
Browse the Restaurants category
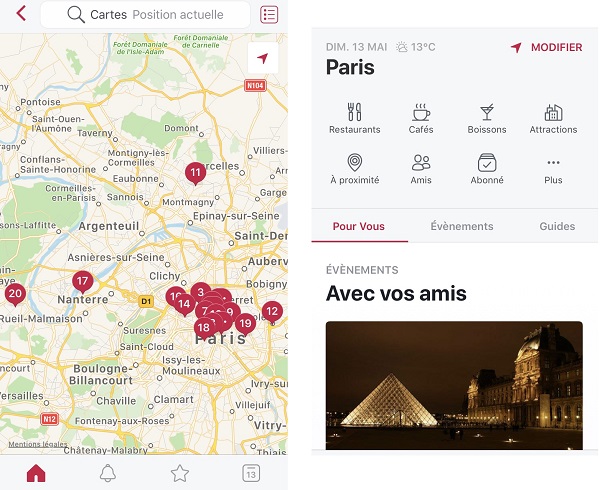354,118
